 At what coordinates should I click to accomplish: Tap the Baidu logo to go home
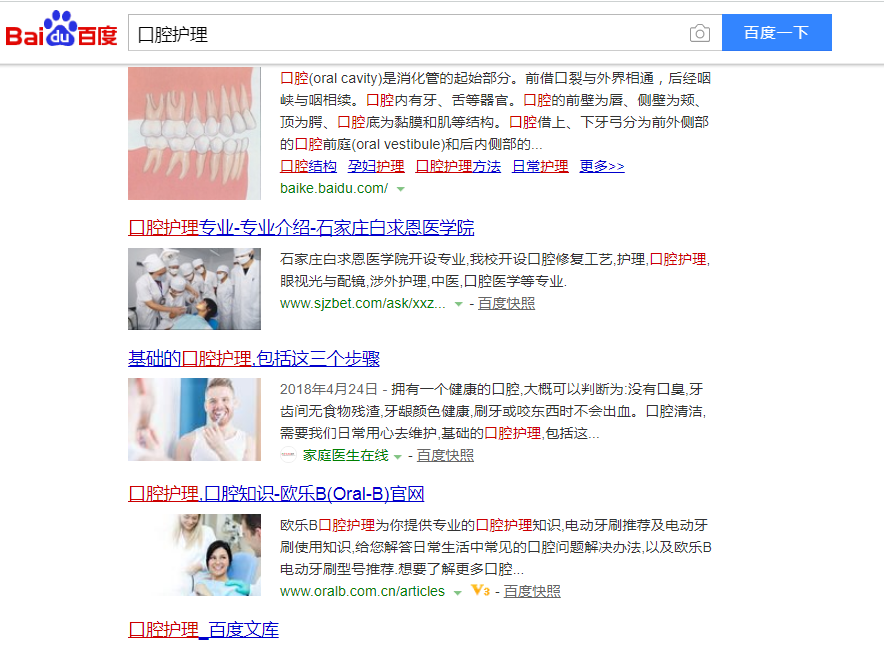tap(62, 32)
